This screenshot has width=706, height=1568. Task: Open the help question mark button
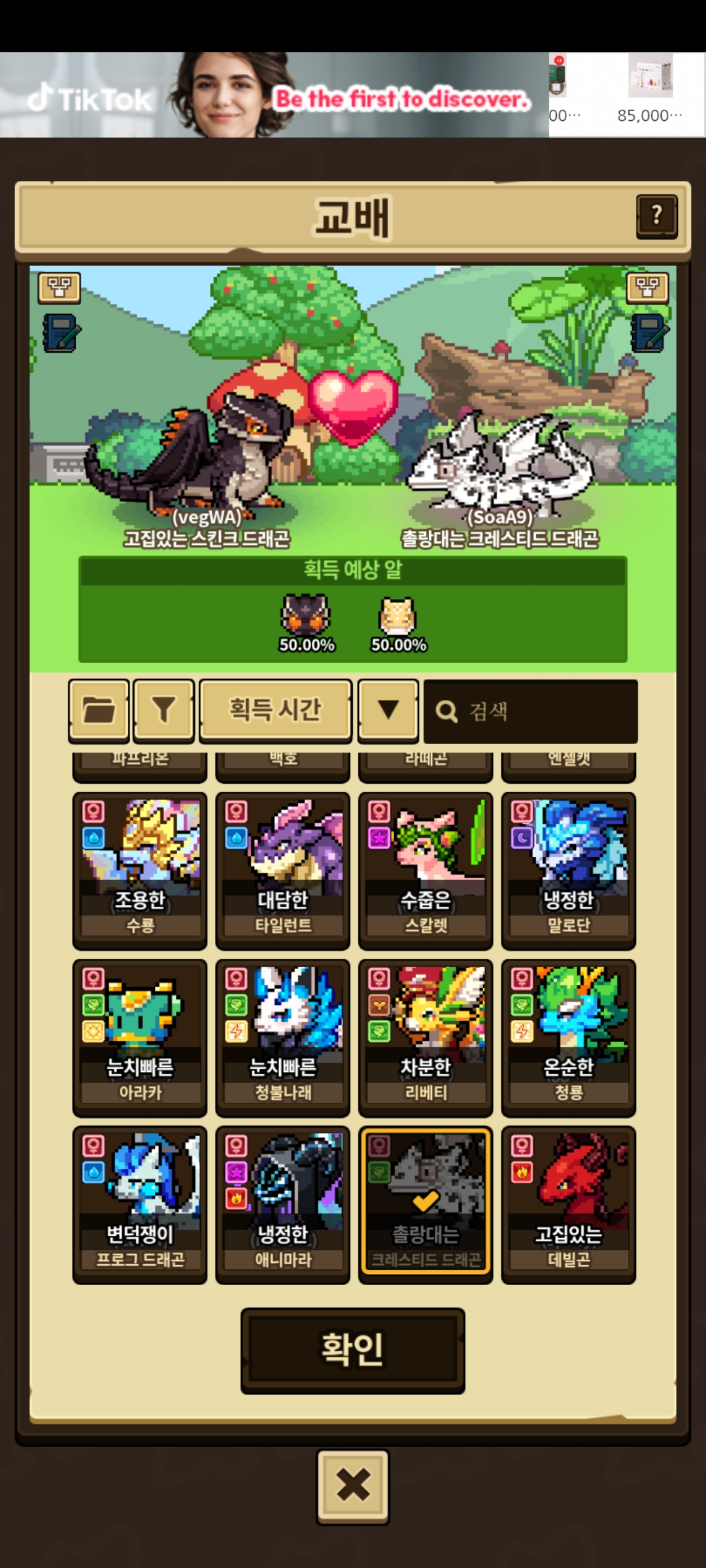656,215
